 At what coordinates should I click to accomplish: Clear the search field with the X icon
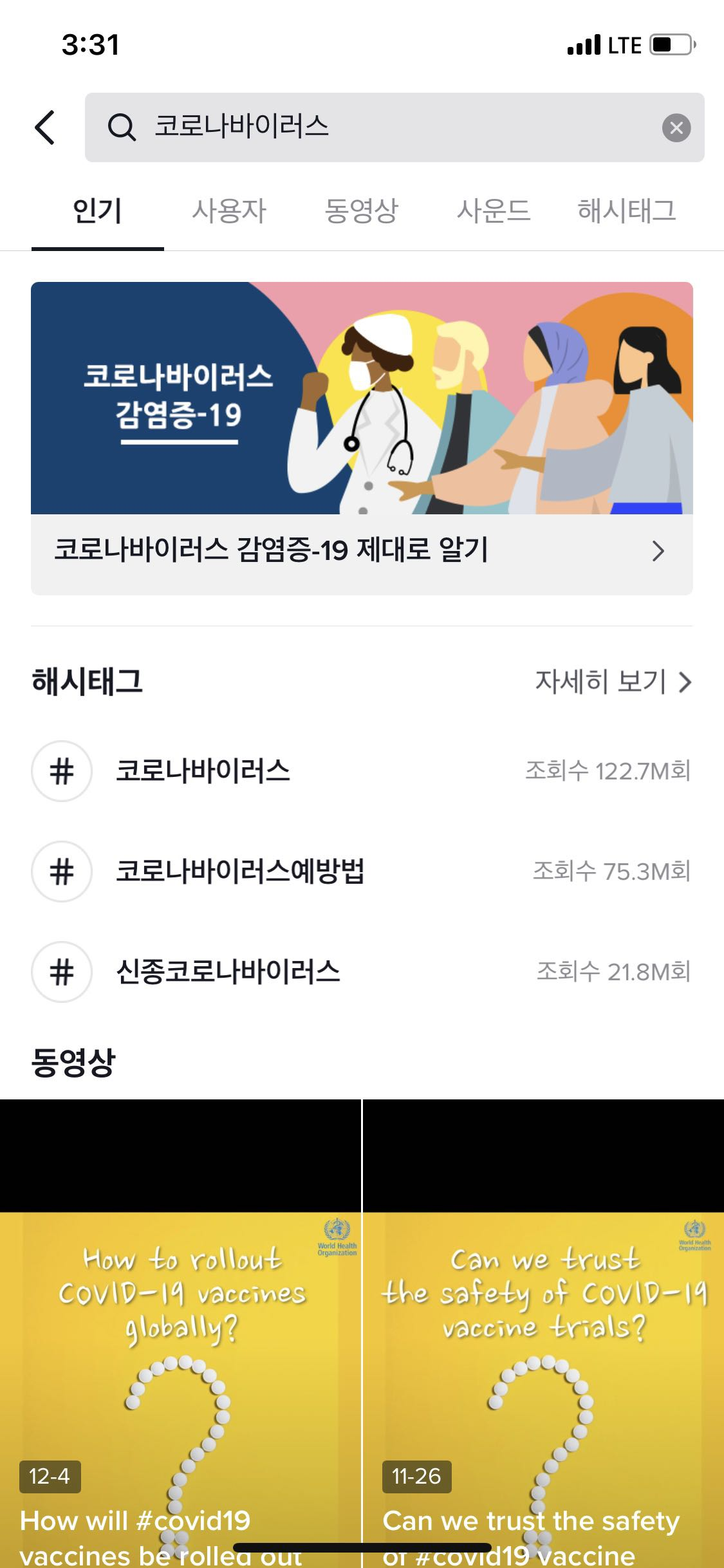tap(676, 127)
